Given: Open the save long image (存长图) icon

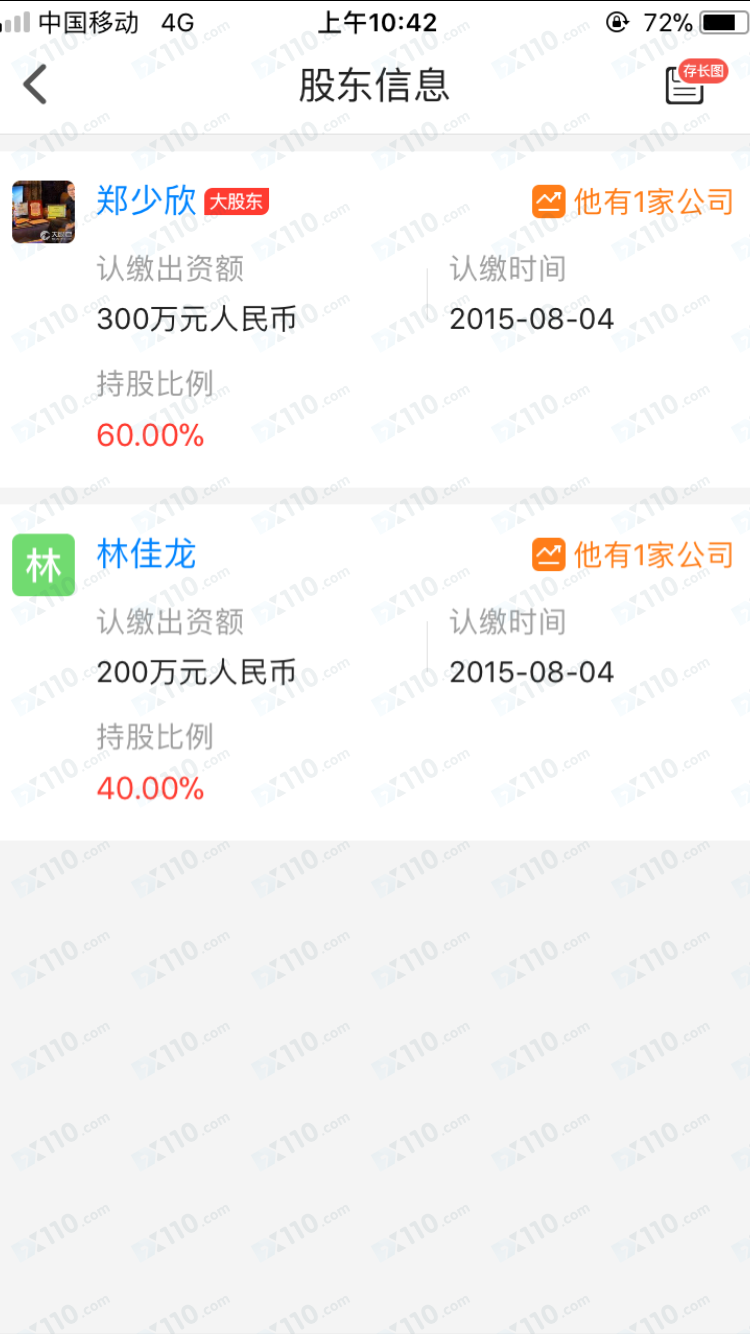Looking at the screenshot, I should (684, 84).
